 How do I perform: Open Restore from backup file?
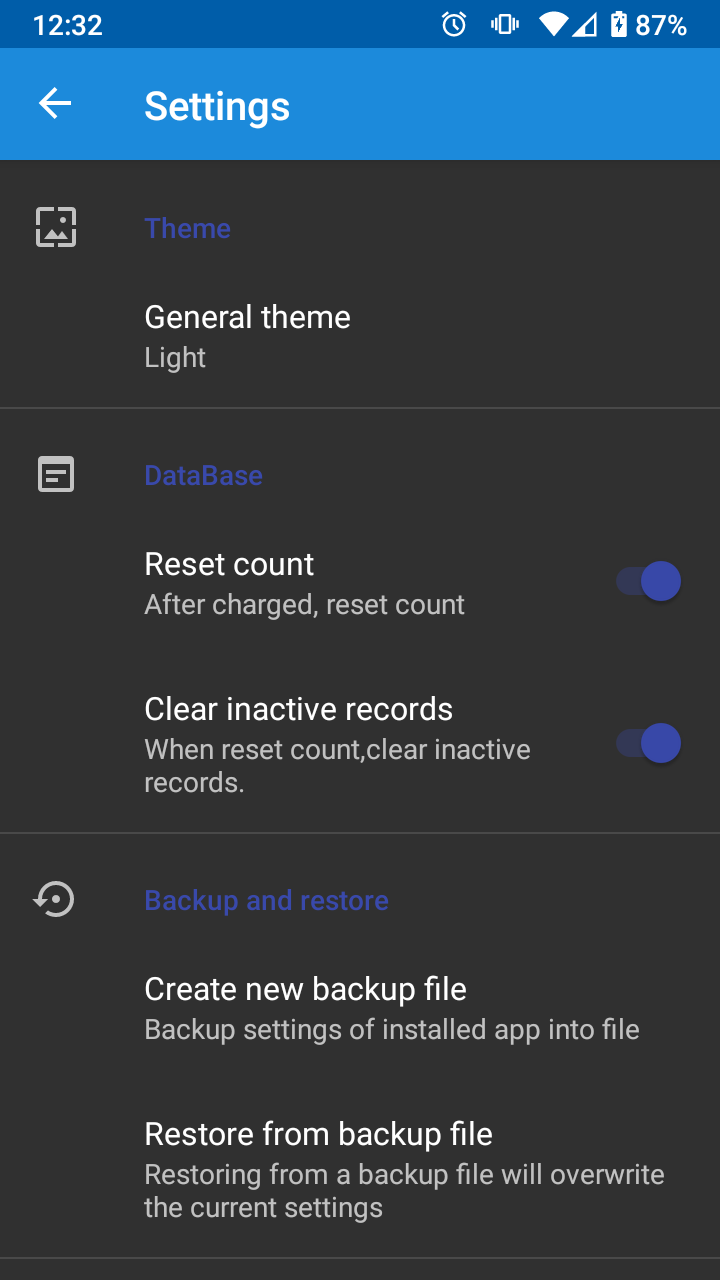[360, 1170]
